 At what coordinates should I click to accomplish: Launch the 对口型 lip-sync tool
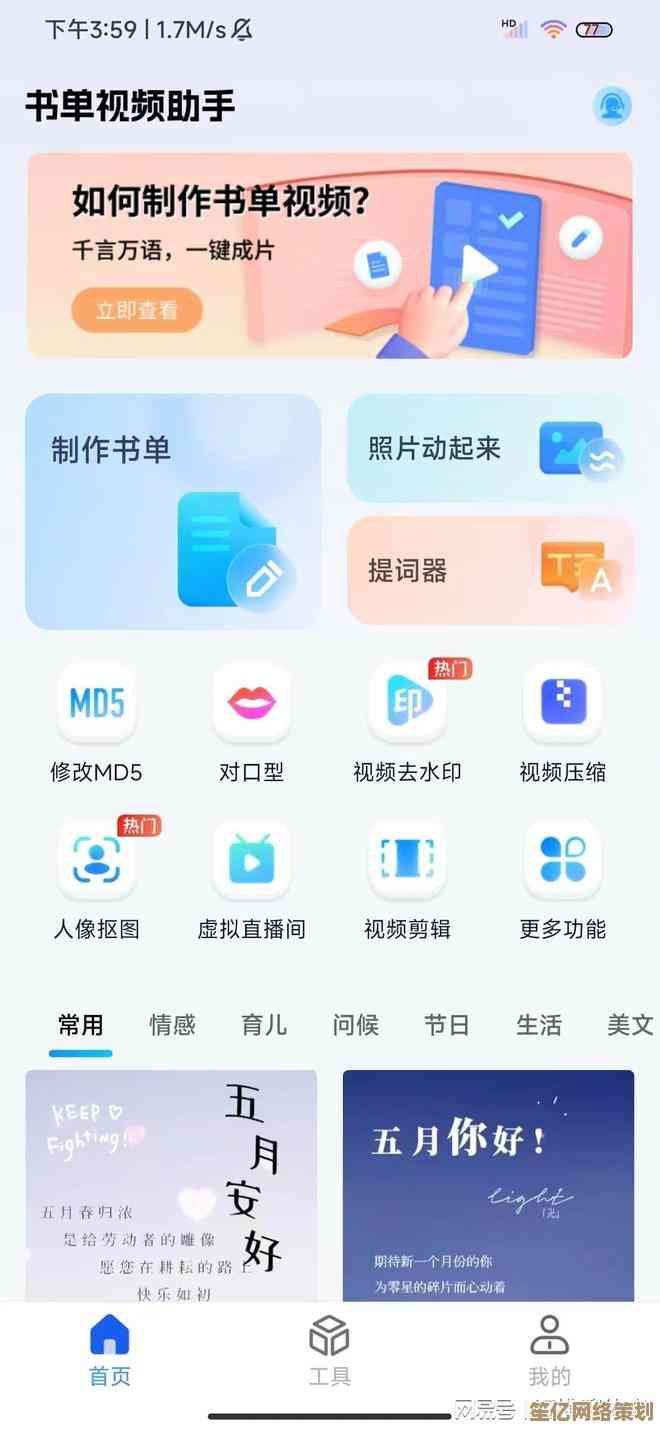(251, 720)
